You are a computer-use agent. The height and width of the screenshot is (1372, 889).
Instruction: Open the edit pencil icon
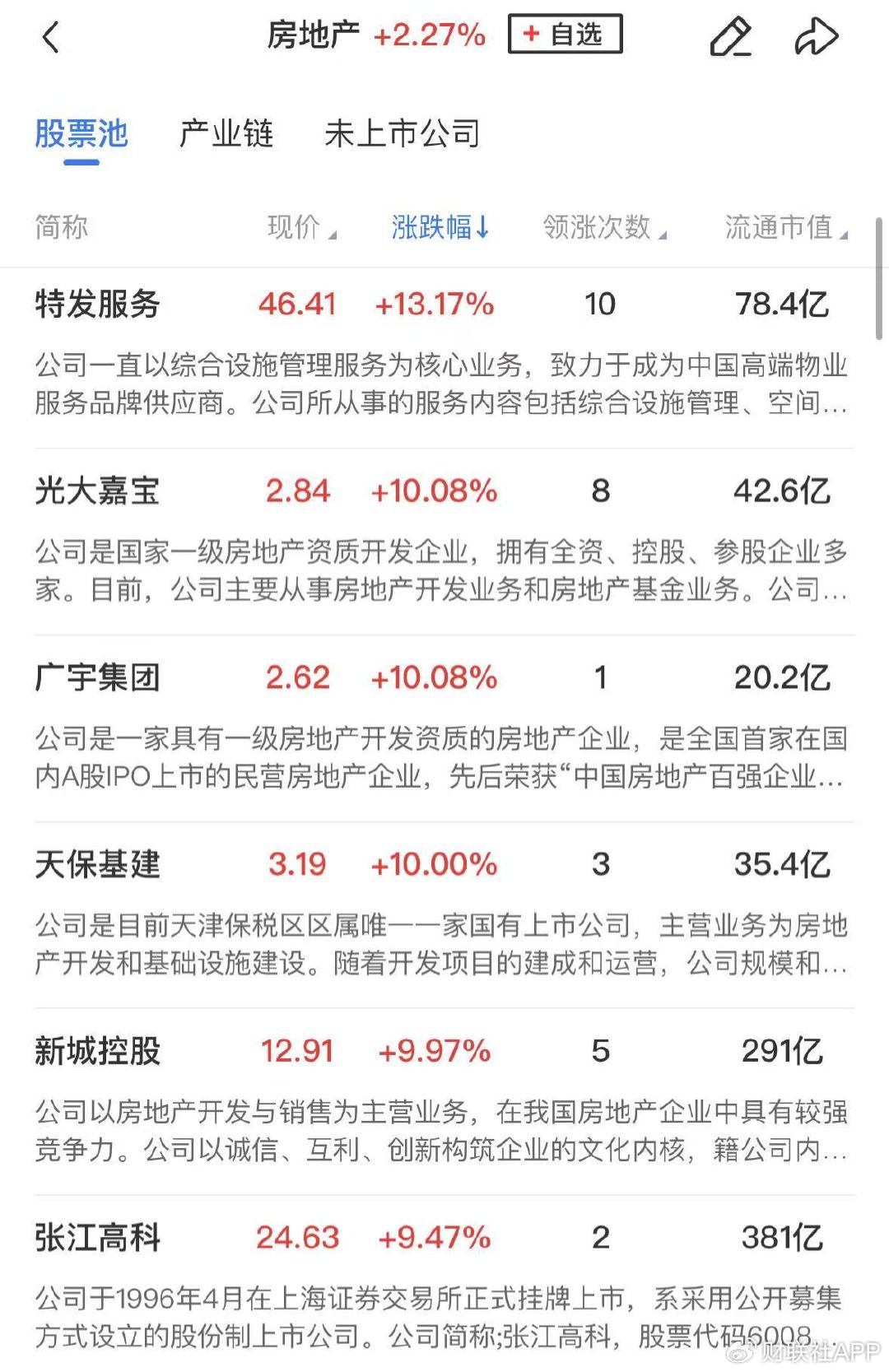(x=731, y=37)
